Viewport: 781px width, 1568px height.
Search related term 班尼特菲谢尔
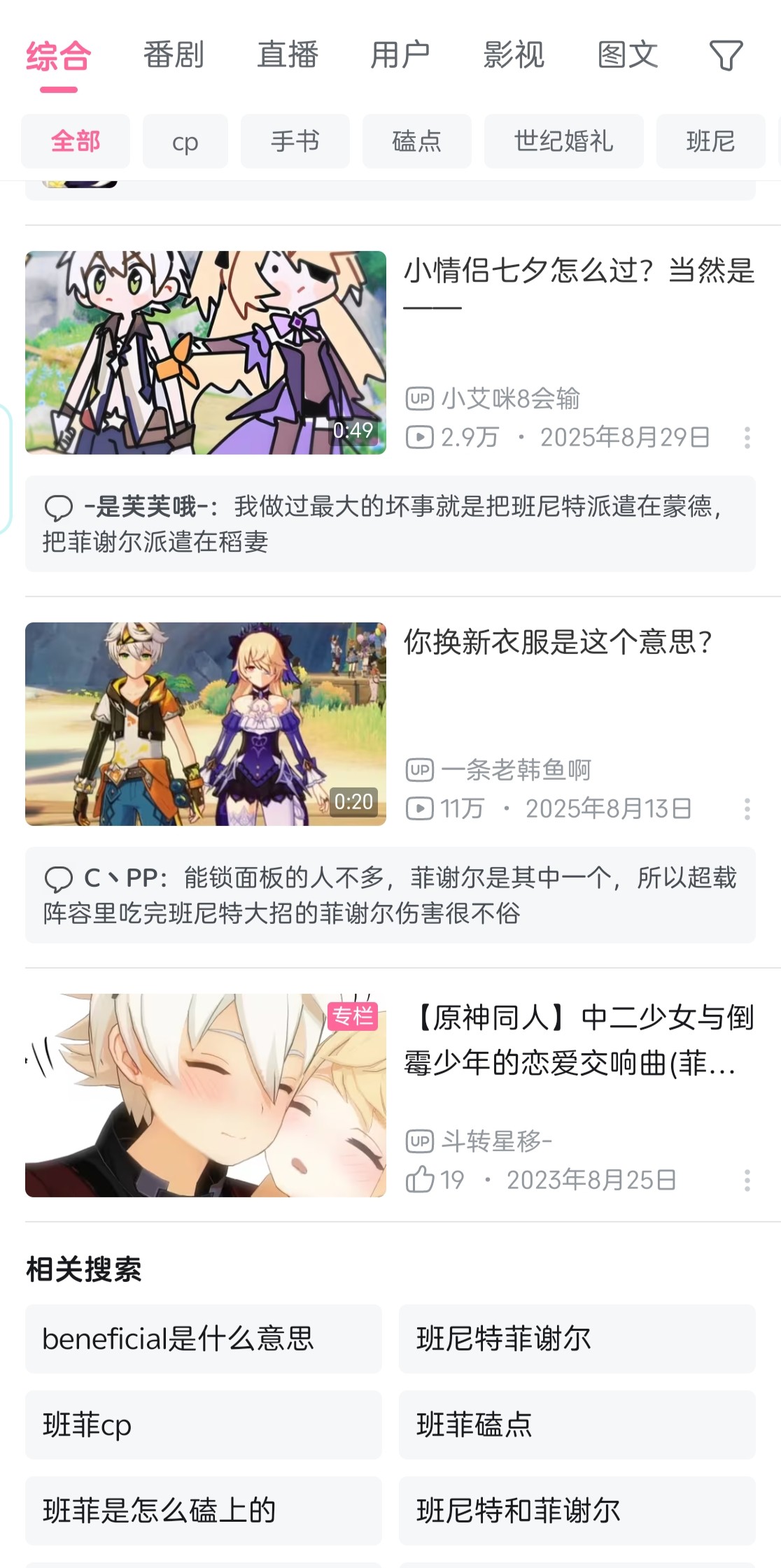[577, 1339]
